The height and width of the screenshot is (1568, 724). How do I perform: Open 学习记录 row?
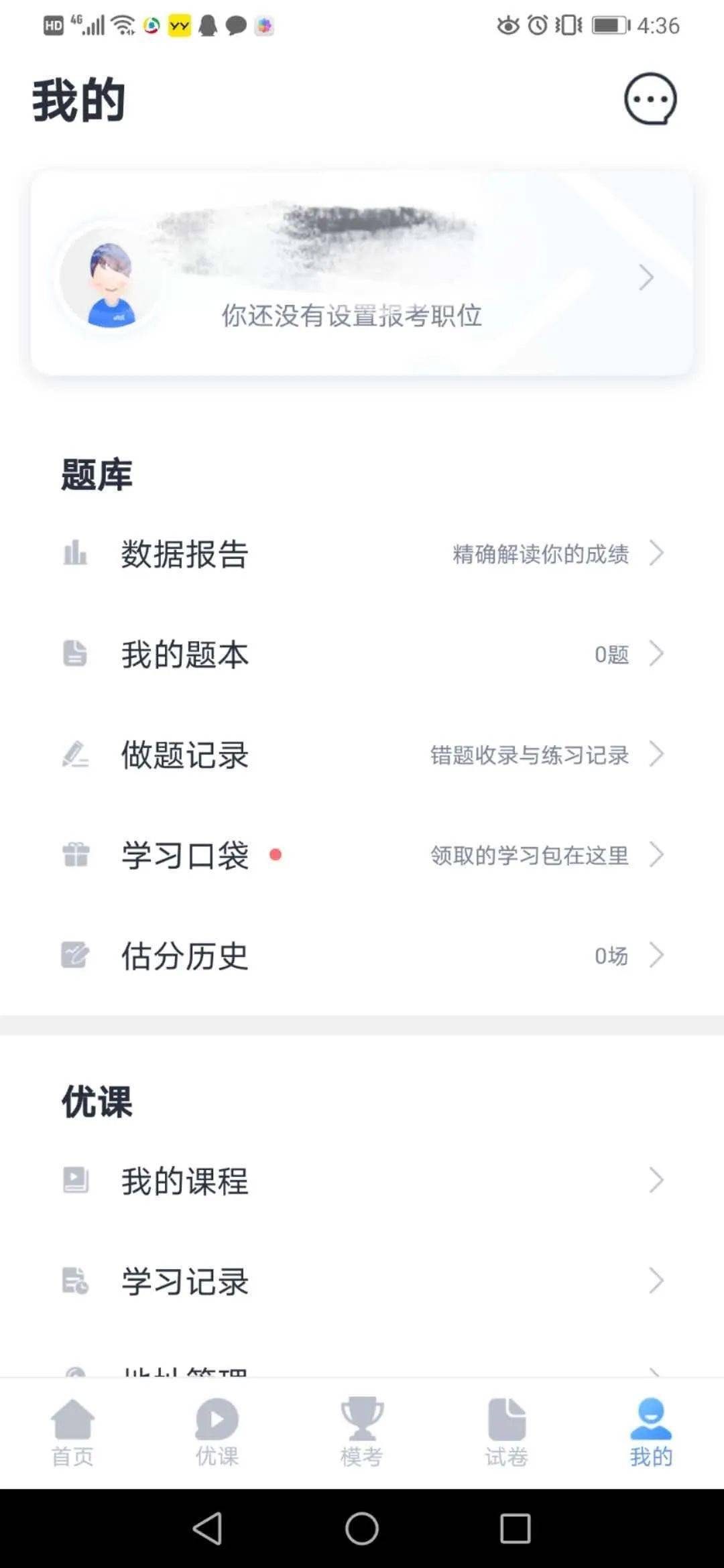tap(362, 1281)
